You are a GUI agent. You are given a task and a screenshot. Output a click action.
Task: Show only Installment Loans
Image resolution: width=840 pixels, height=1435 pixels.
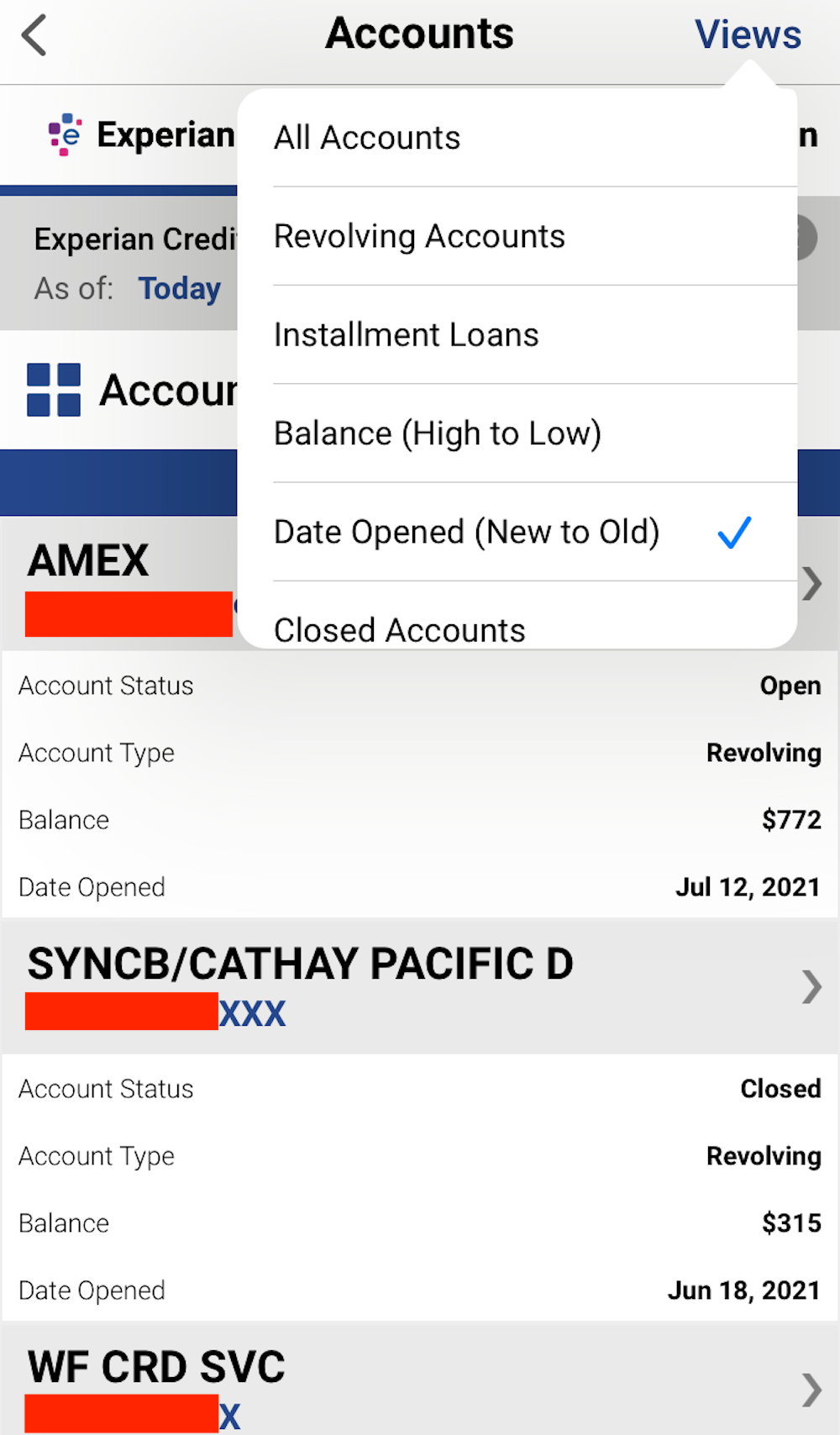tap(406, 335)
